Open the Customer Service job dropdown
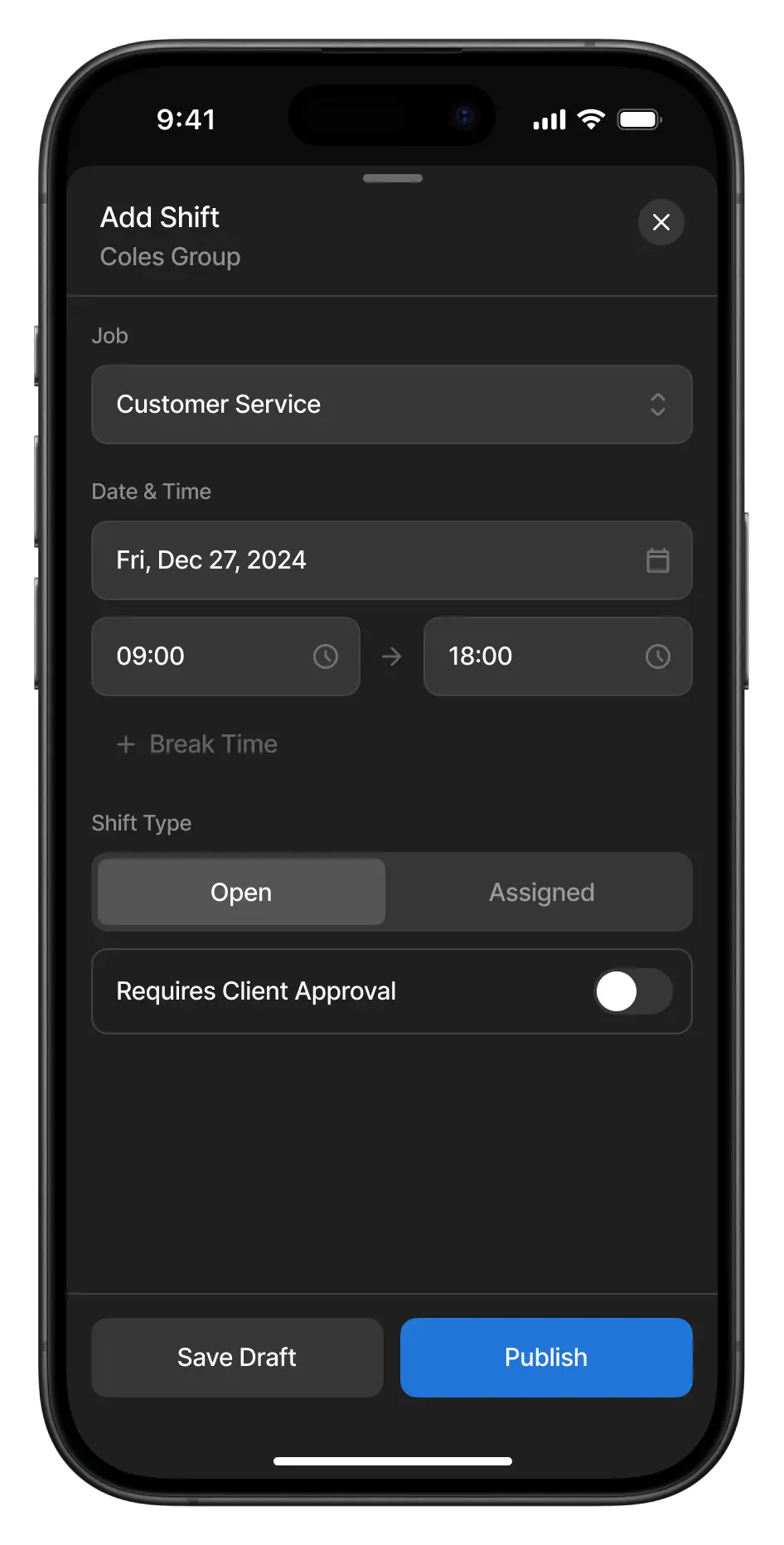This screenshot has height=1545, width=784. pos(391,404)
